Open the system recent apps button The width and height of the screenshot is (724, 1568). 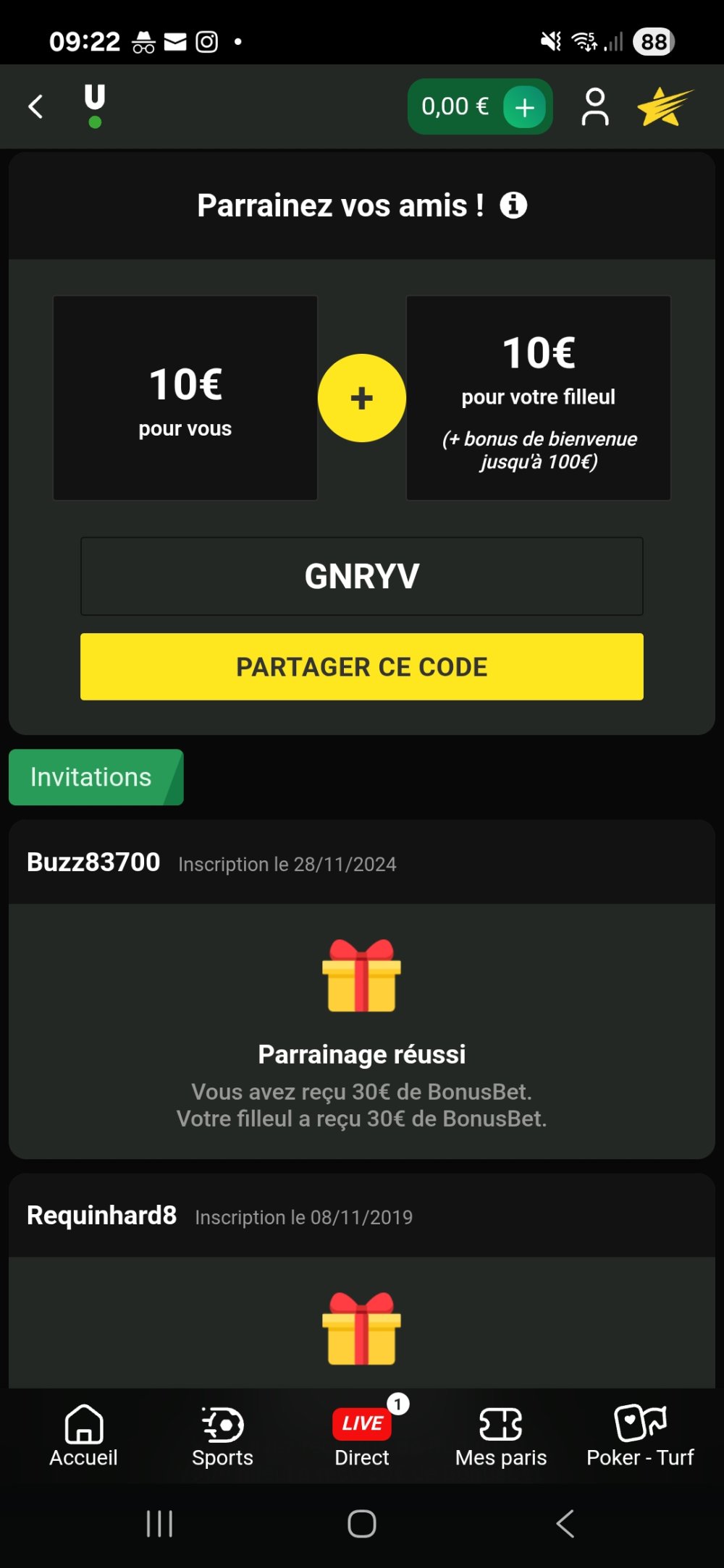point(159,1523)
